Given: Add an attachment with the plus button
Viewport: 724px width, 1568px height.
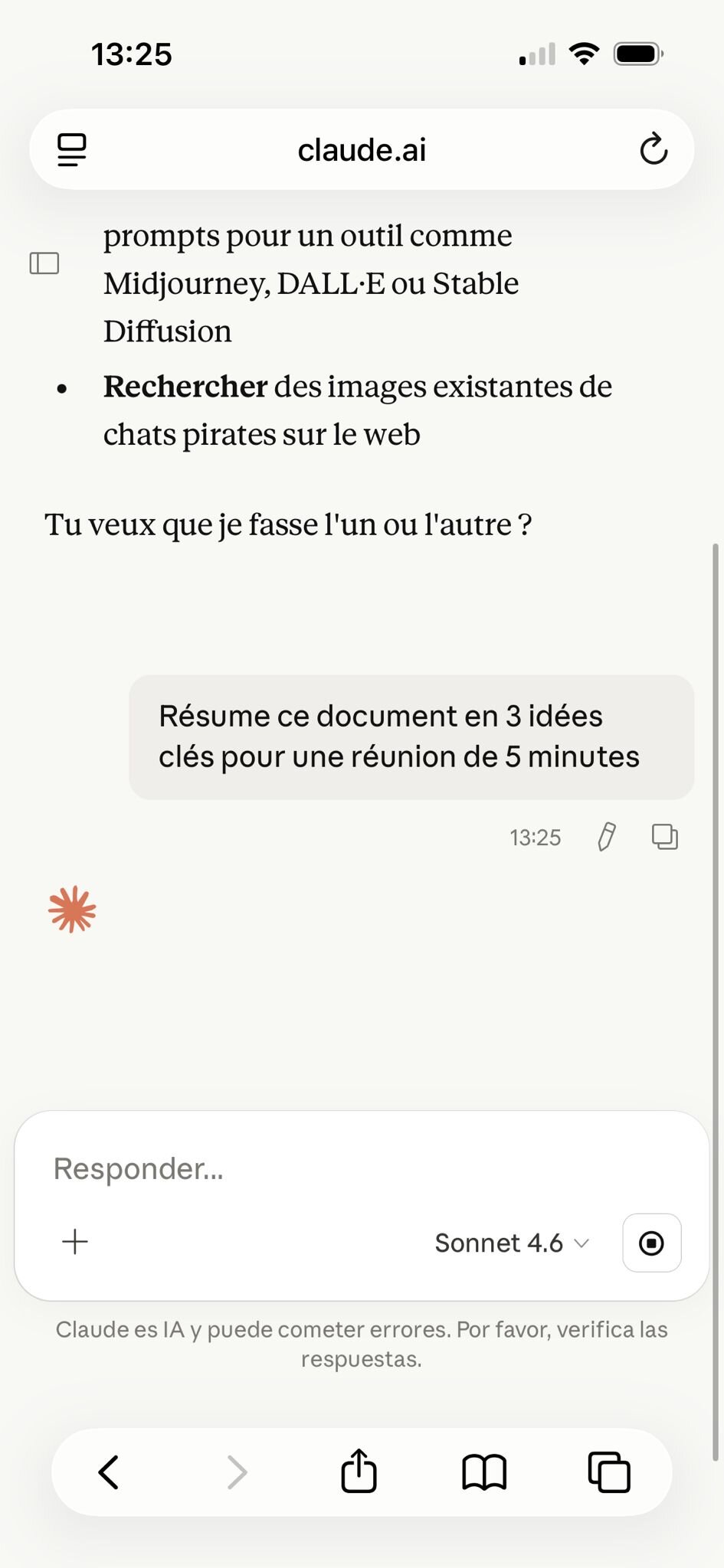Looking at the screenshot, I should [x=75, y=1241].
